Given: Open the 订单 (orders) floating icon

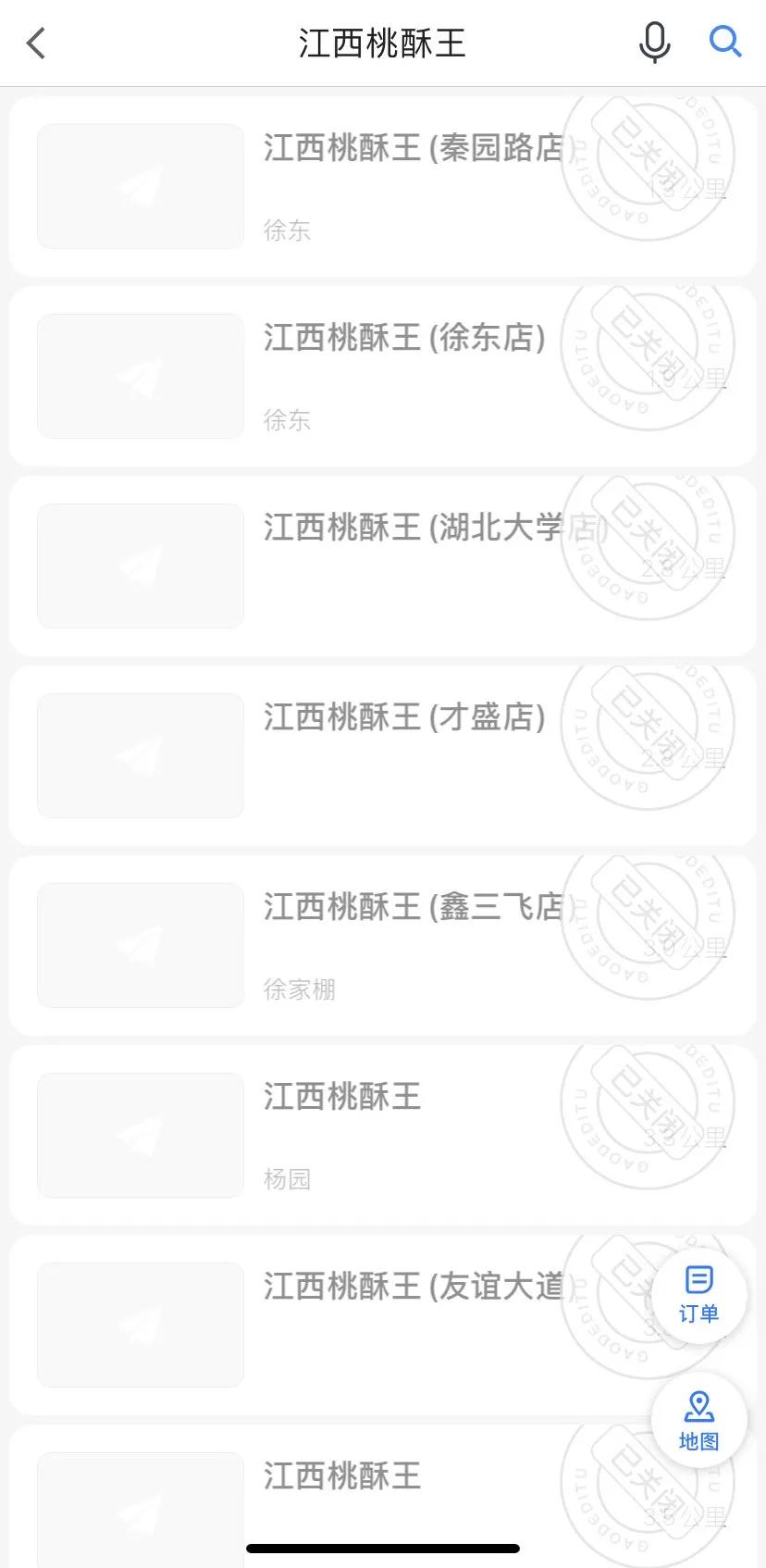Looking at the screenshot, I should point(698,1294).
